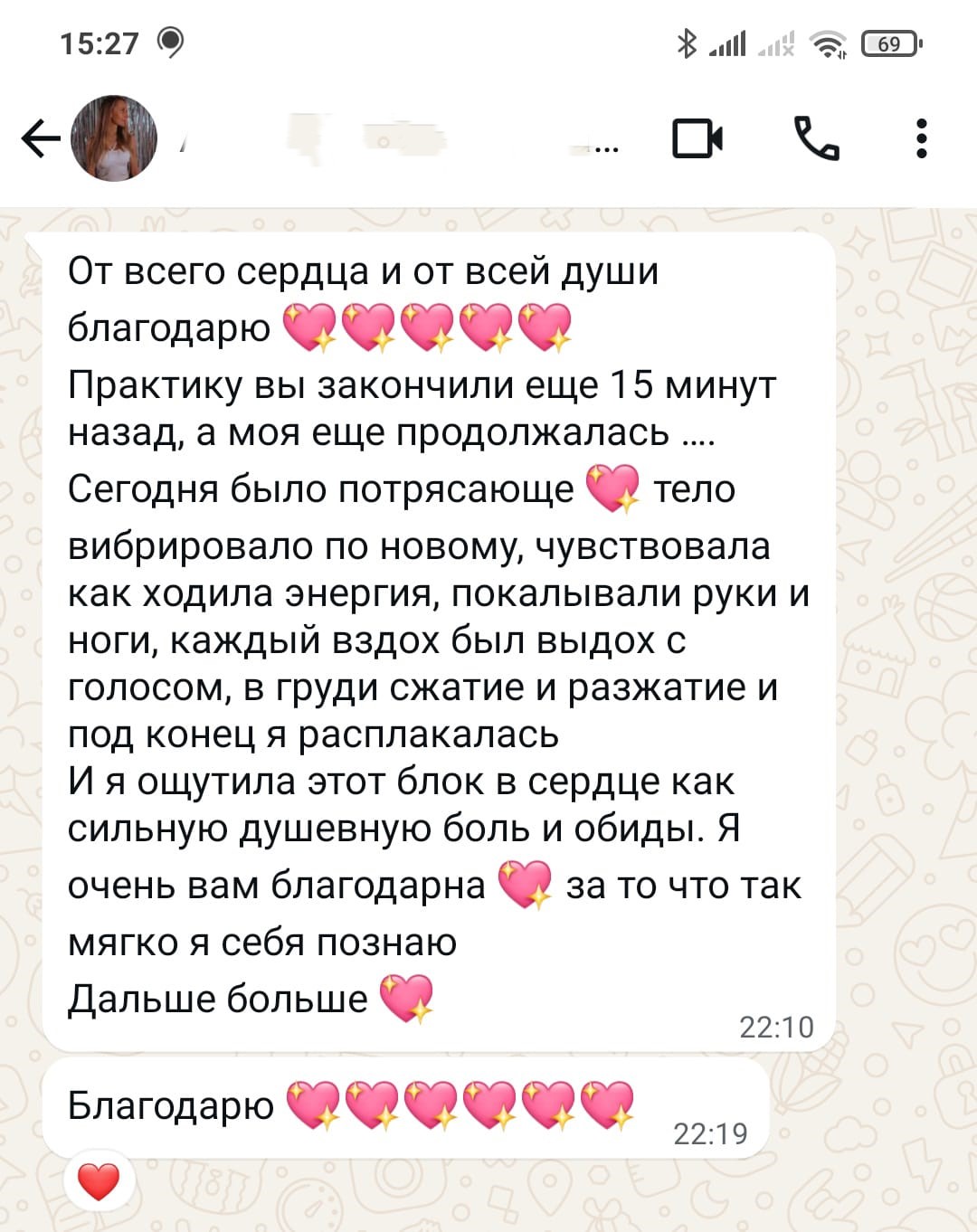Image resolution: width=977 pixels, height=1232 pixels.
Task: Go back to the chat list
Action: 40,139
